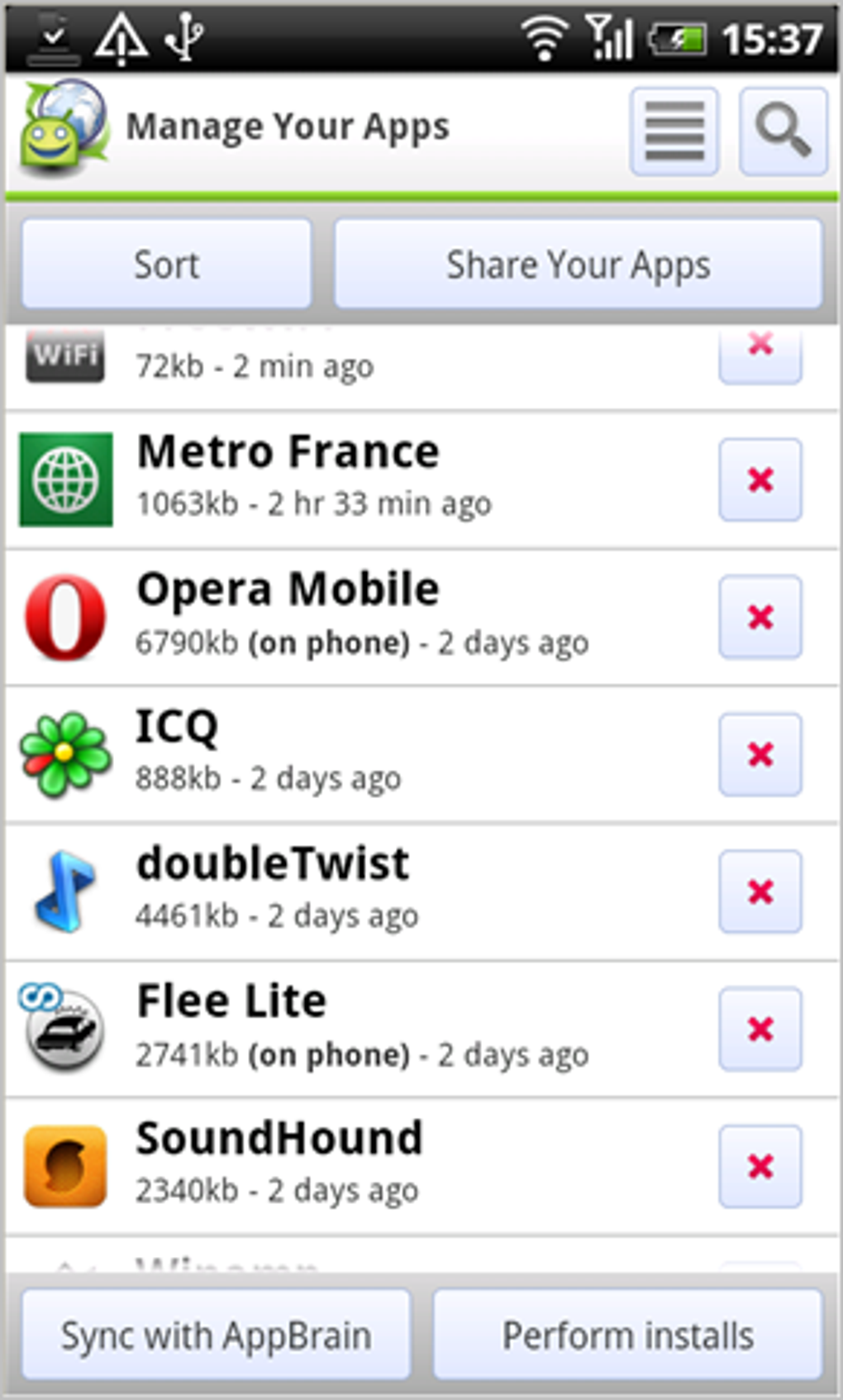Image resolution: width=843 pixels, height=1400 pixels.
Task: Delete ICQ using its X button
Action: point(760,754)
